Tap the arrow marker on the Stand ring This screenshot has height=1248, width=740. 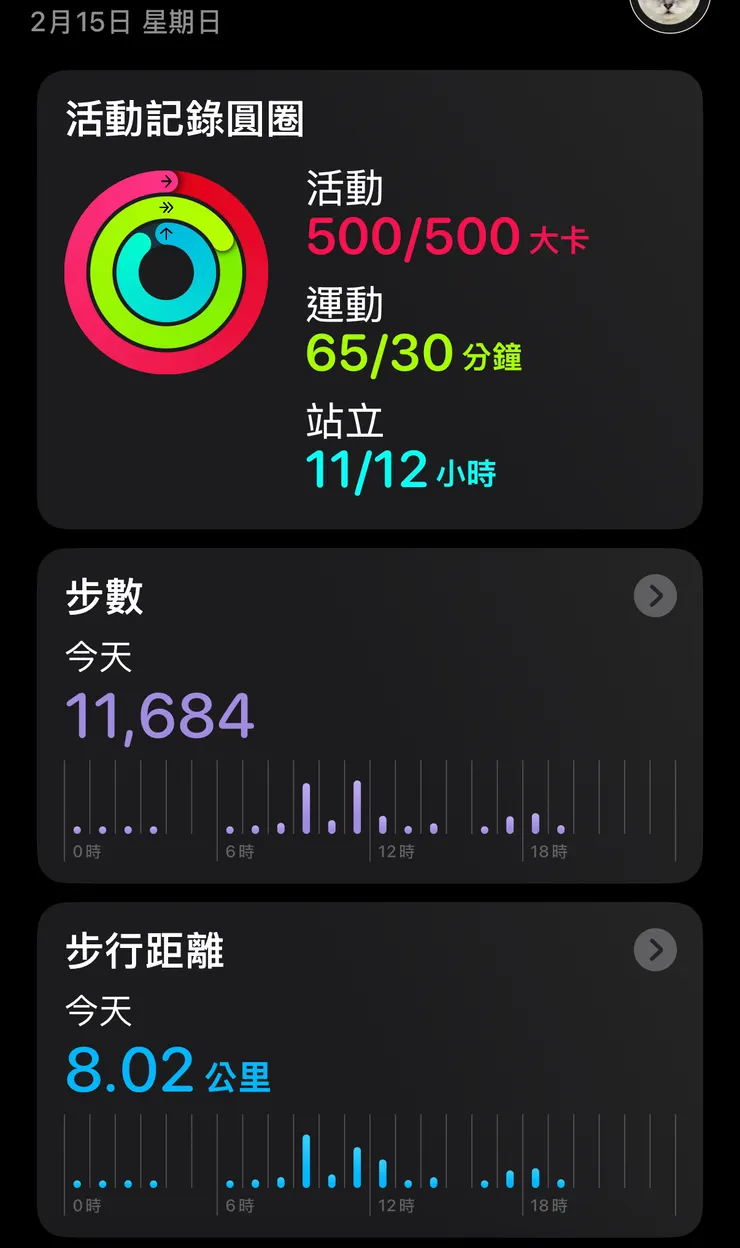(x=168, y=232)
